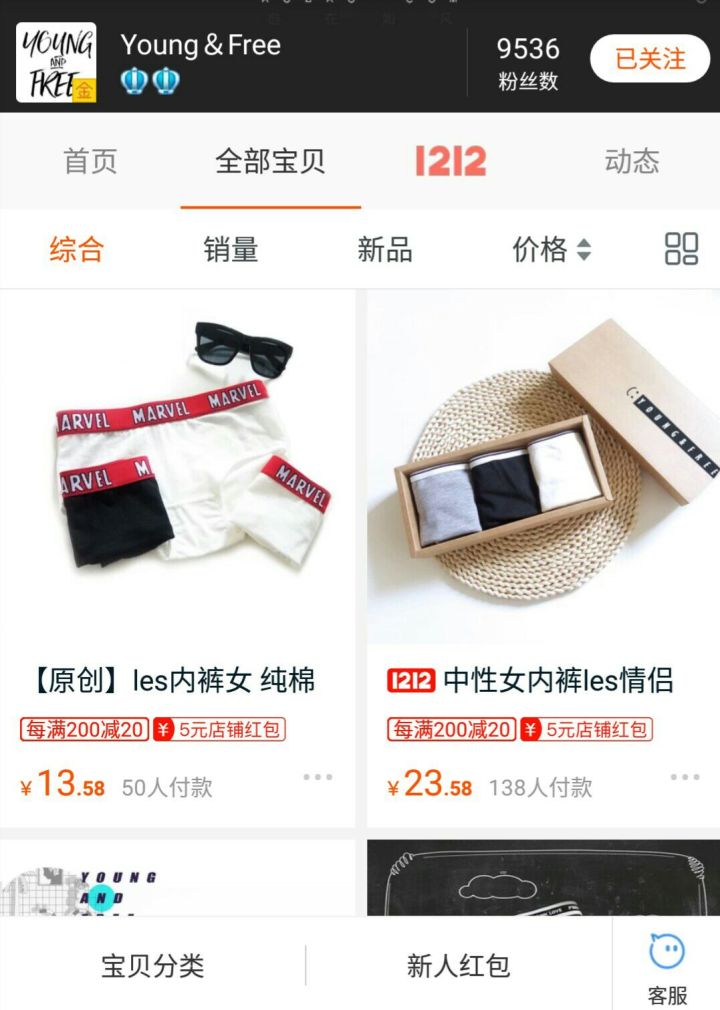Go to the 动态 tab

(631, 161)
